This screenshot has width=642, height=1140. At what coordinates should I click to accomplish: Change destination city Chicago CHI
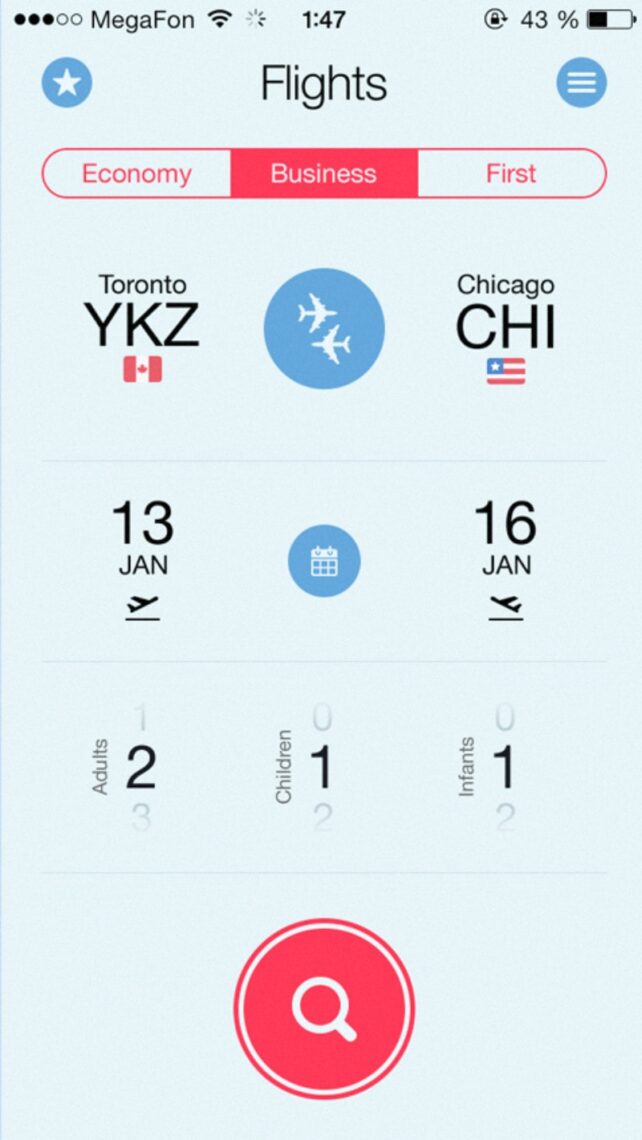506,327
